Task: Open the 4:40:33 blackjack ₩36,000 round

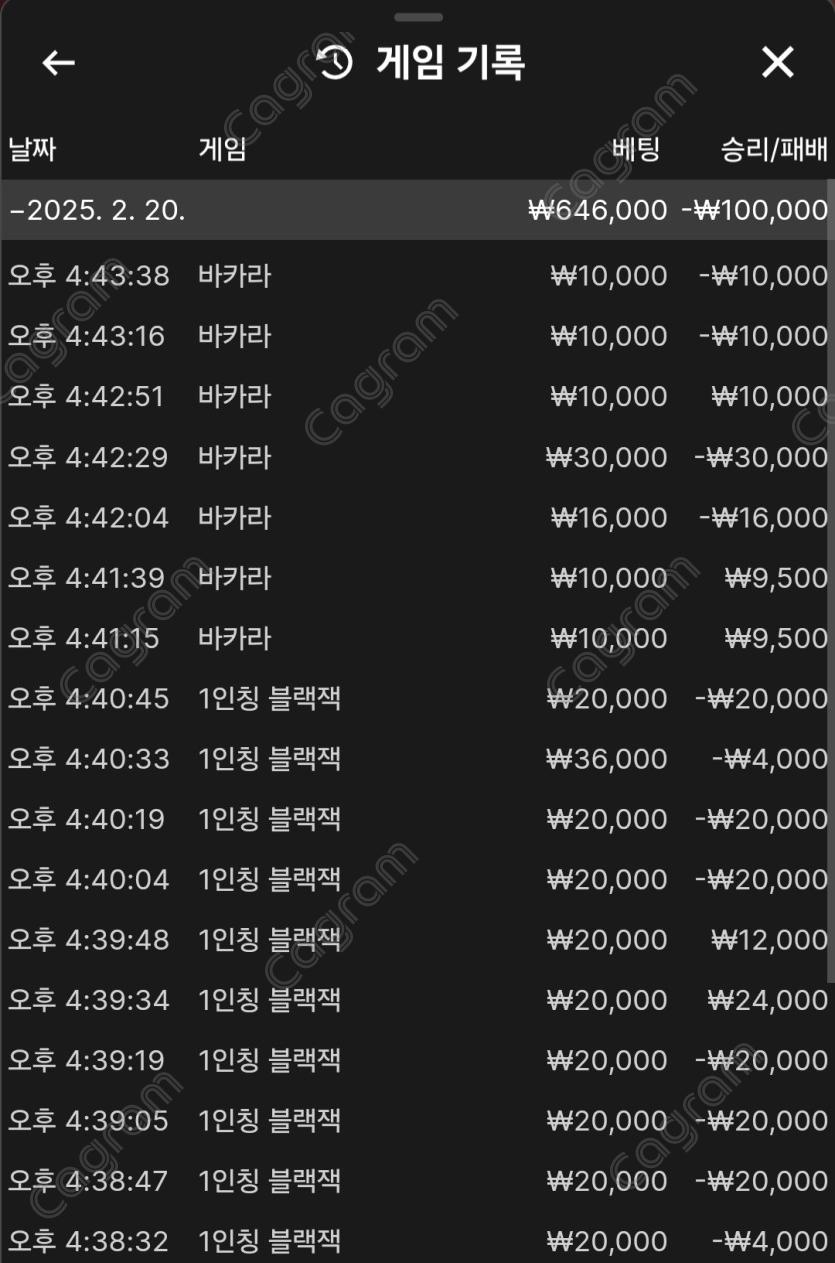Action: [417, 759]
